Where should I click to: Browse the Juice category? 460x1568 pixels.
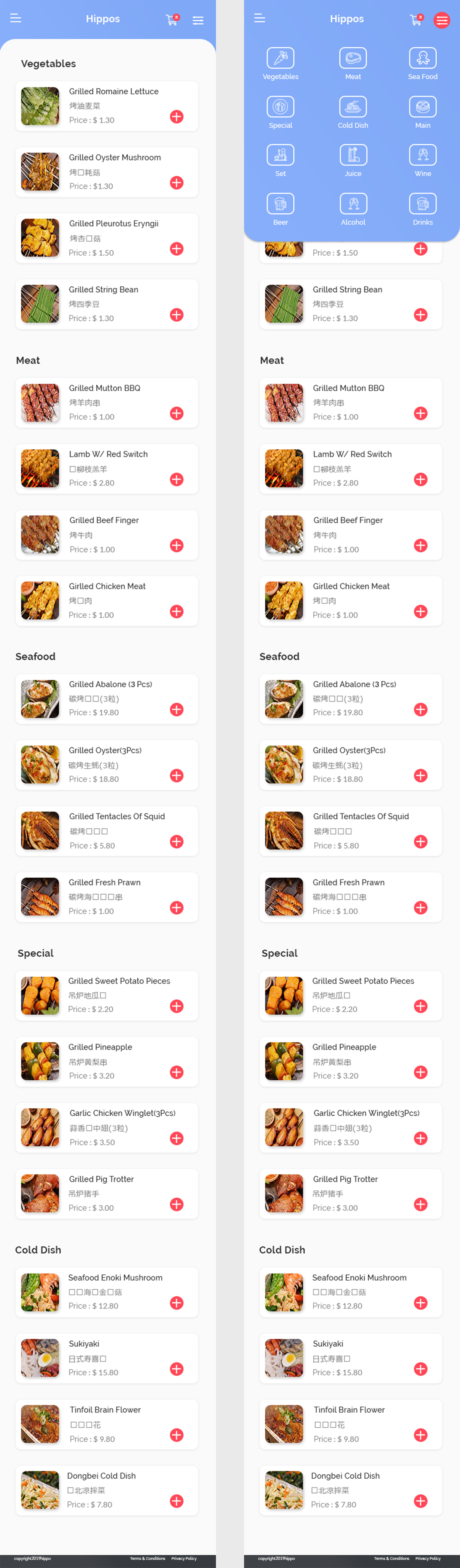tap(353, 155)
